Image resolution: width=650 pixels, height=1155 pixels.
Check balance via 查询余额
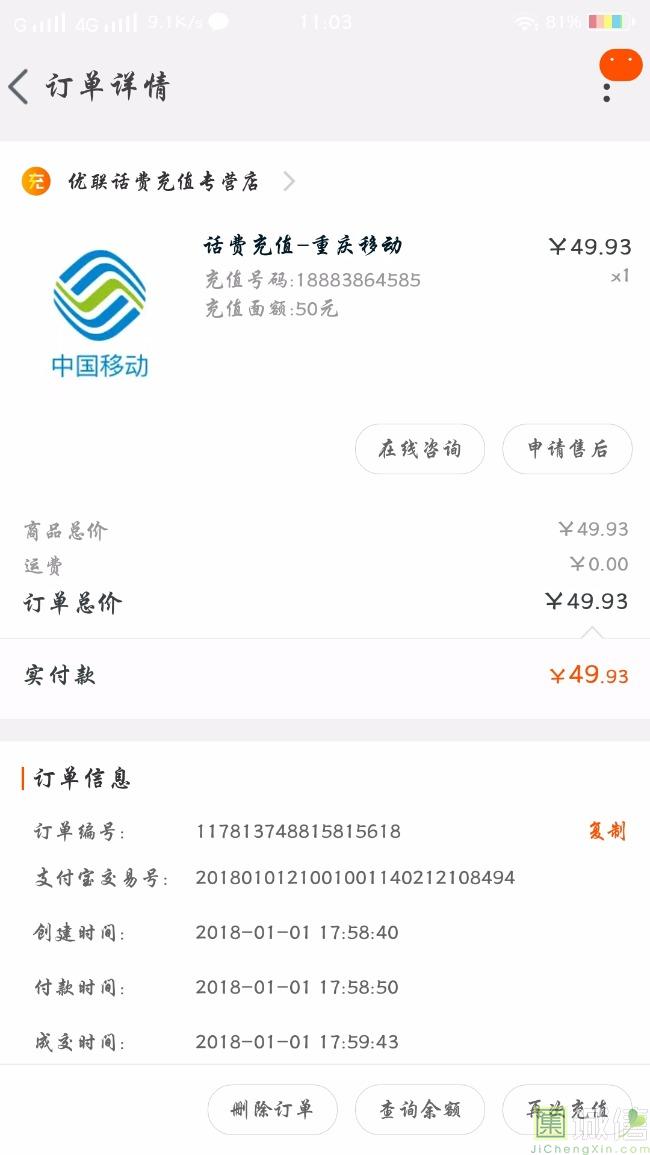pos(420,1109)
